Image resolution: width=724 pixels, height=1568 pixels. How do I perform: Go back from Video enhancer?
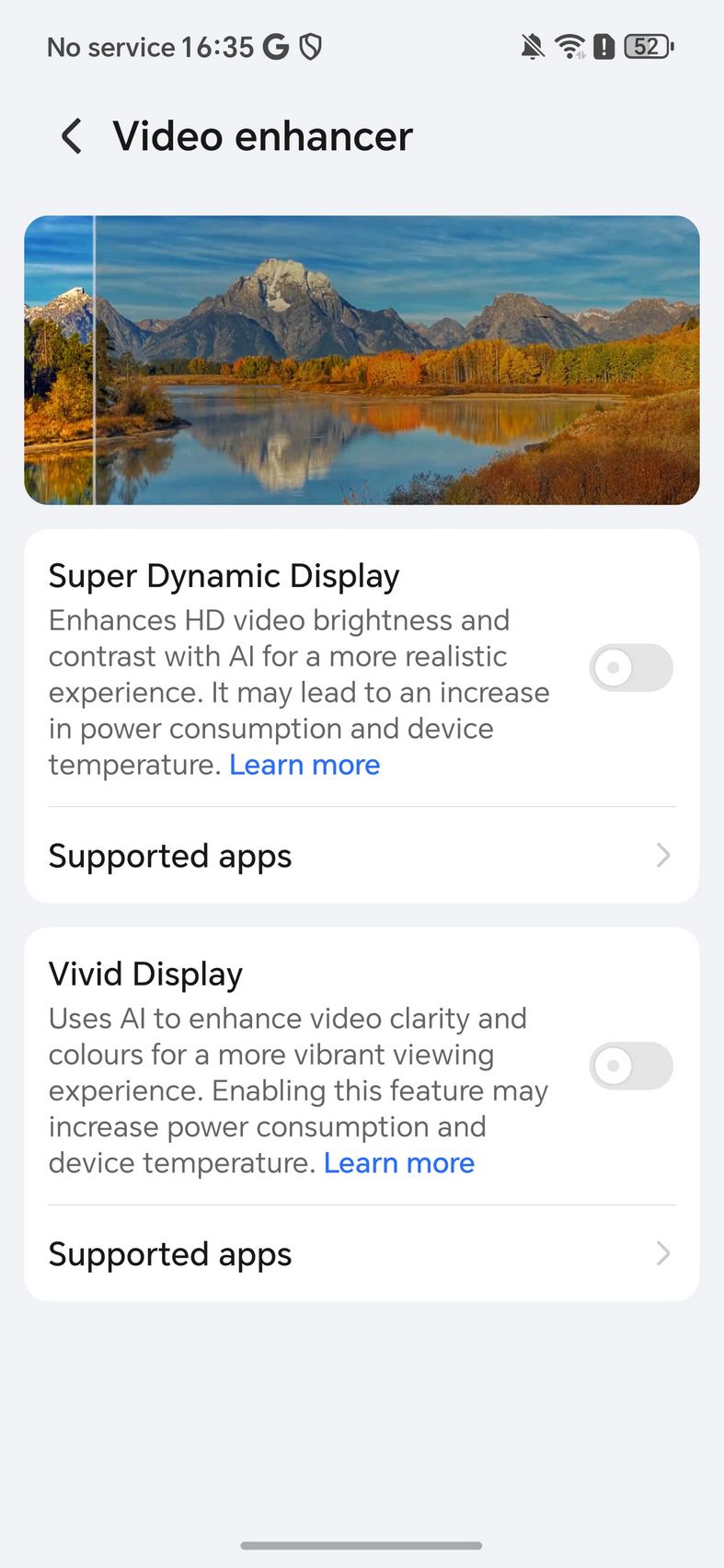(x=72, y=136)
